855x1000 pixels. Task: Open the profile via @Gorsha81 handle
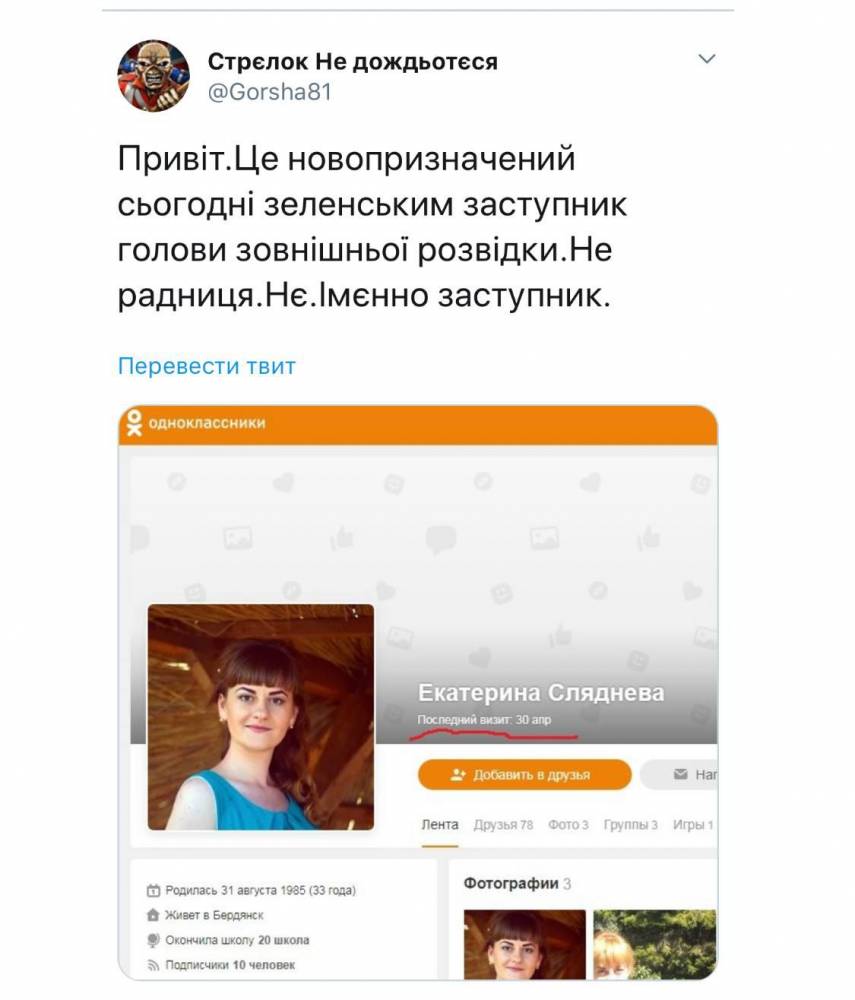point(269,92)
